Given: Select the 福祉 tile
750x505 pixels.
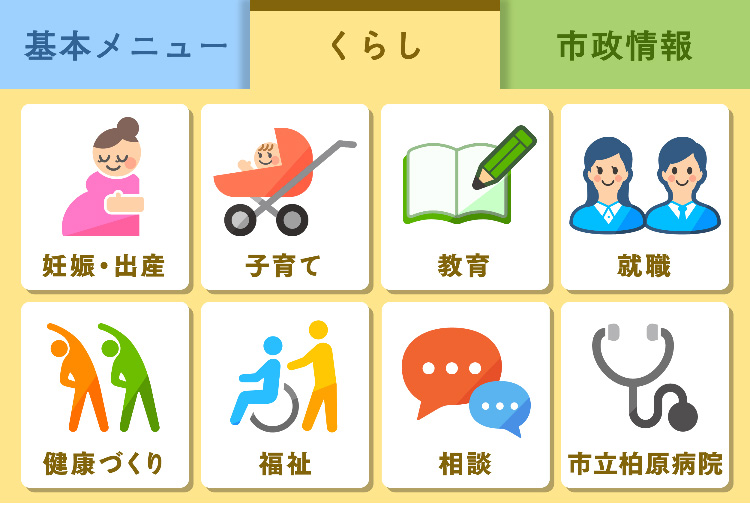Looking at the screenshot, I should [285, 395].
